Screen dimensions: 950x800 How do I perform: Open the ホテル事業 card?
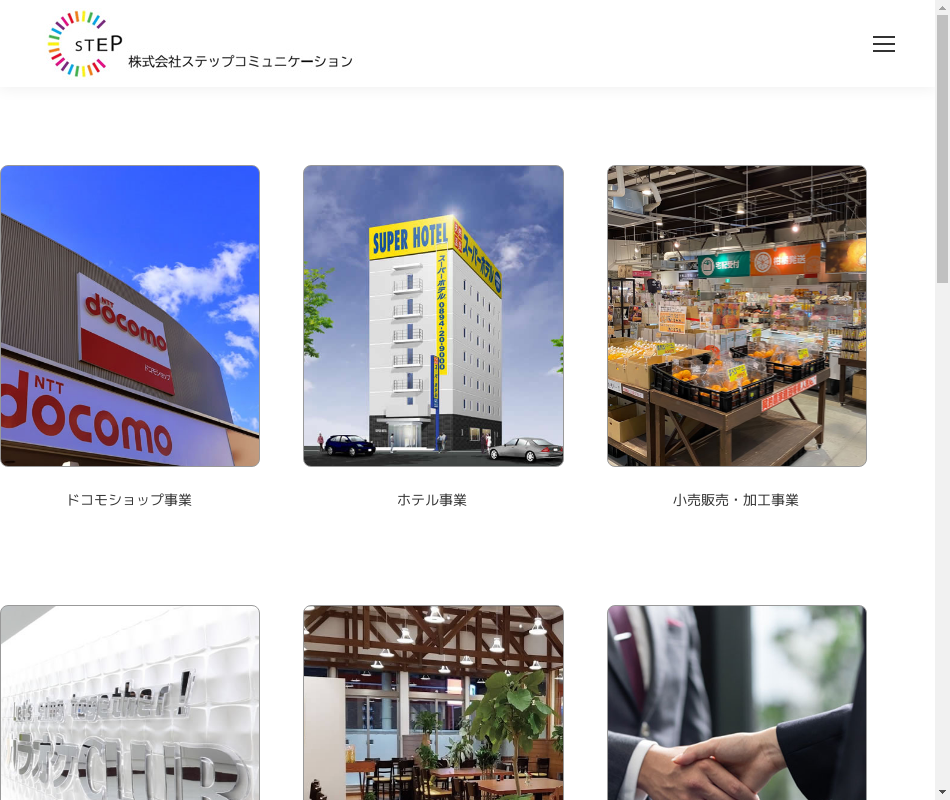pos(433,316)
